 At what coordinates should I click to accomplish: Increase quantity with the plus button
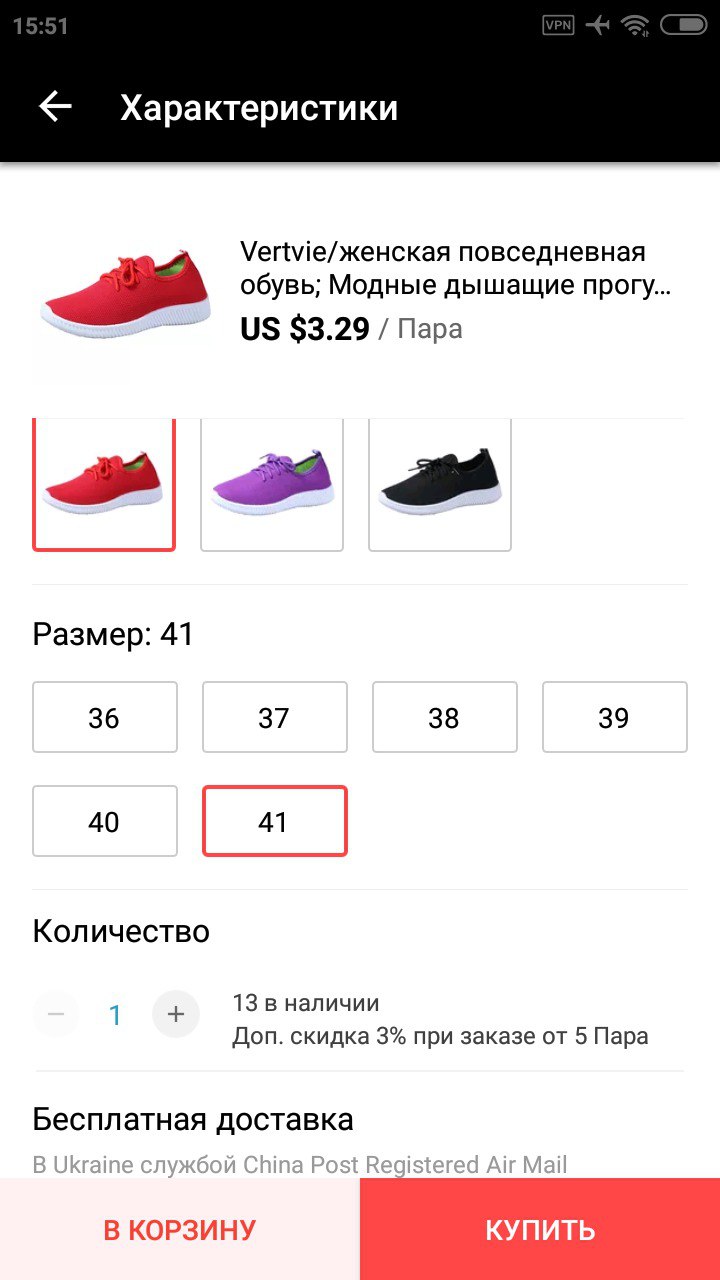[176, 1015]
